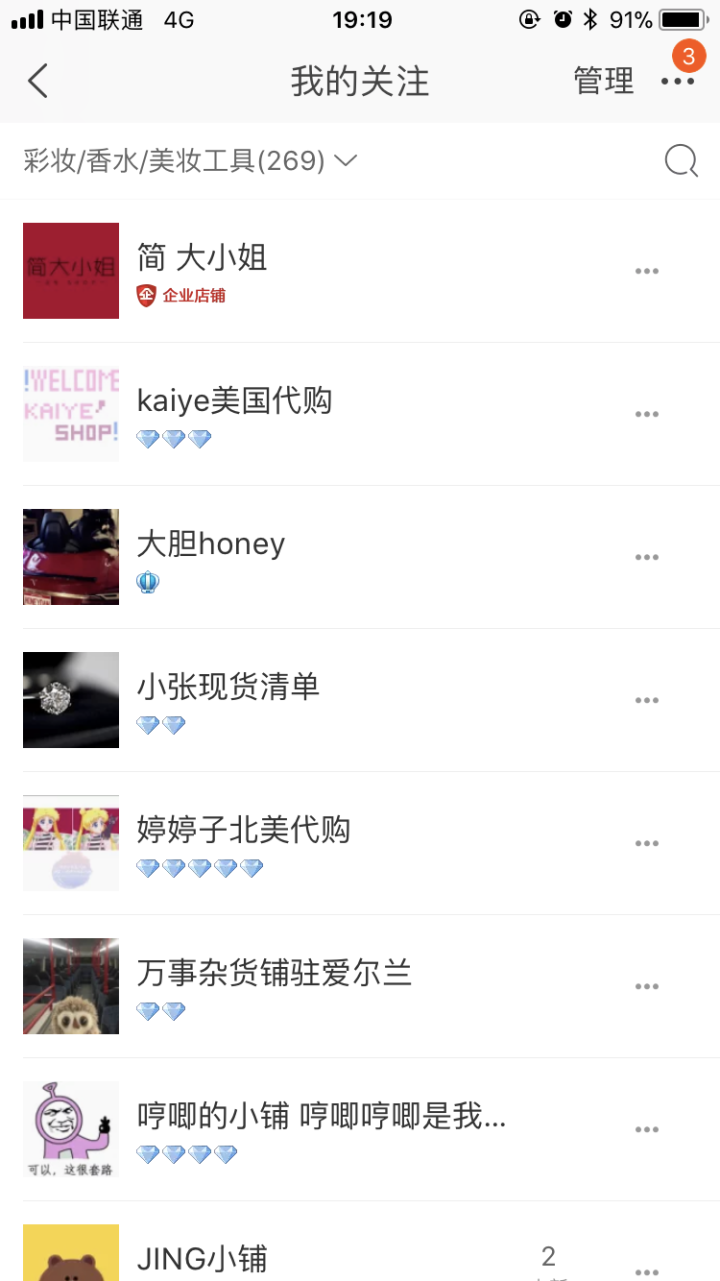Go back using the top-left arrow
This screenshot has height=1281, width=720.
tap(38, 81)
